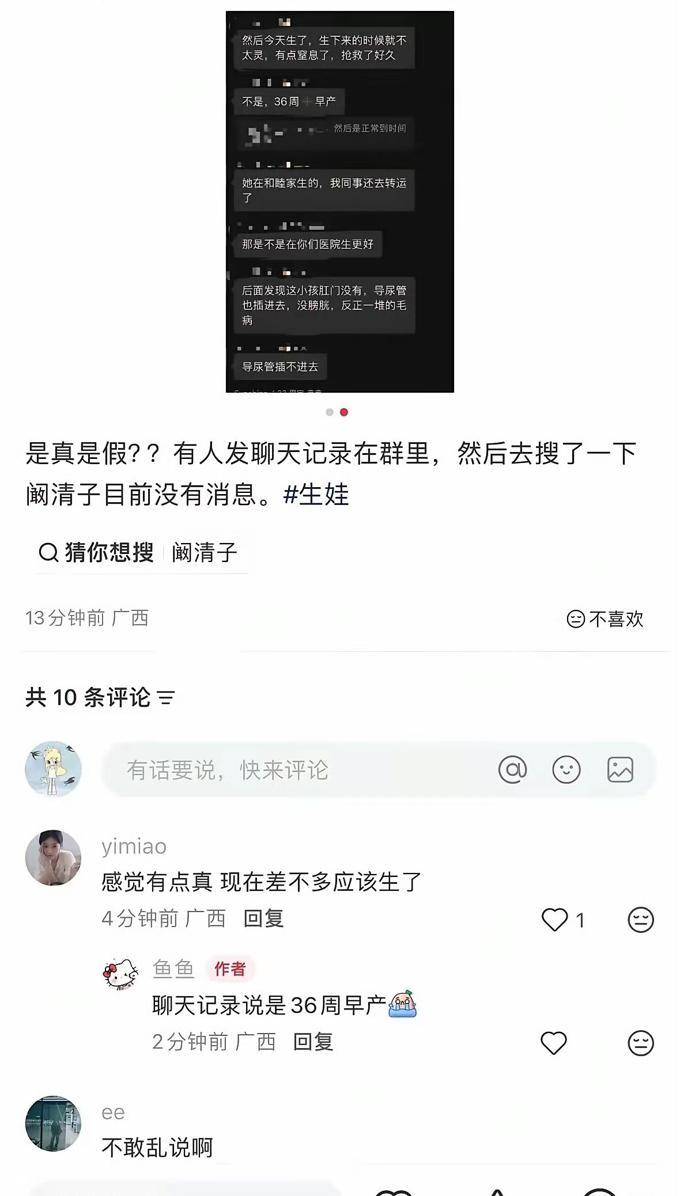This screenshot has width=680, height=1196.
Task: Dislike yimiao's comment
Action: 640,919
